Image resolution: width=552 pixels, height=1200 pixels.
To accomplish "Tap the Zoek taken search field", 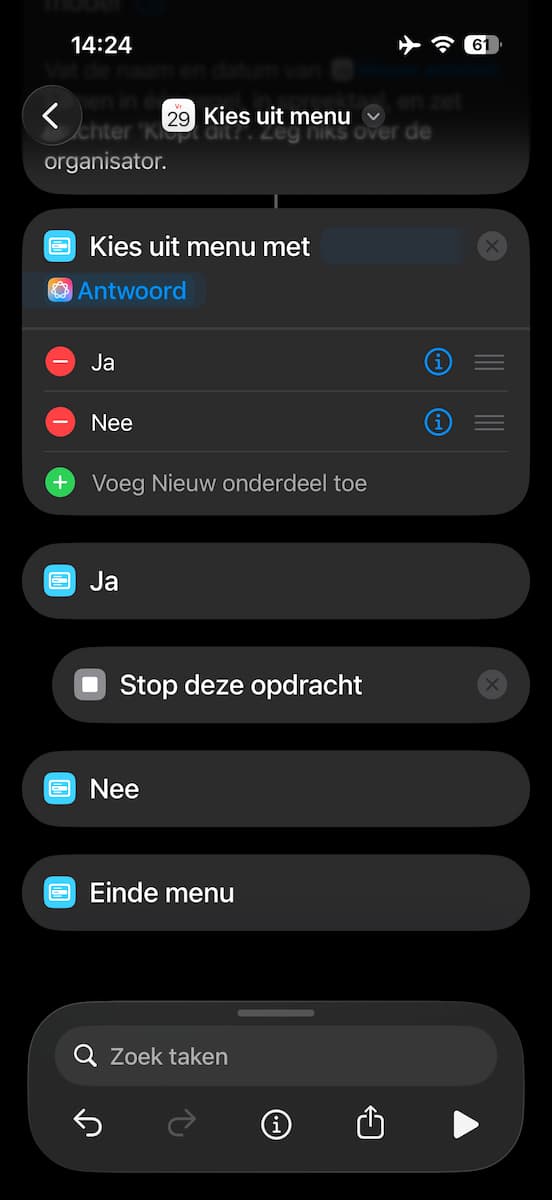I will pyautogui.click(x=276, y=1056).
